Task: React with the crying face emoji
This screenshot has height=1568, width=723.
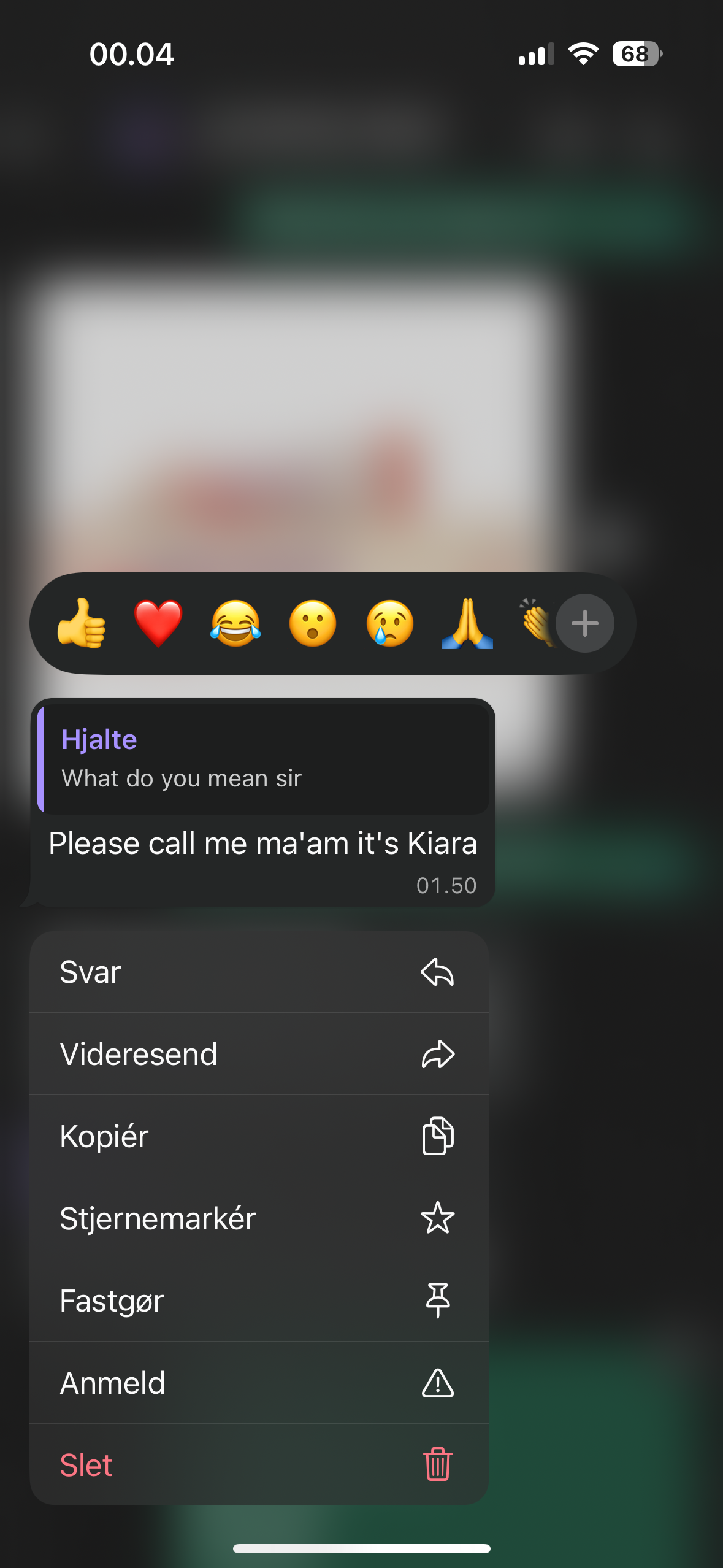Action: click(390, 623)
